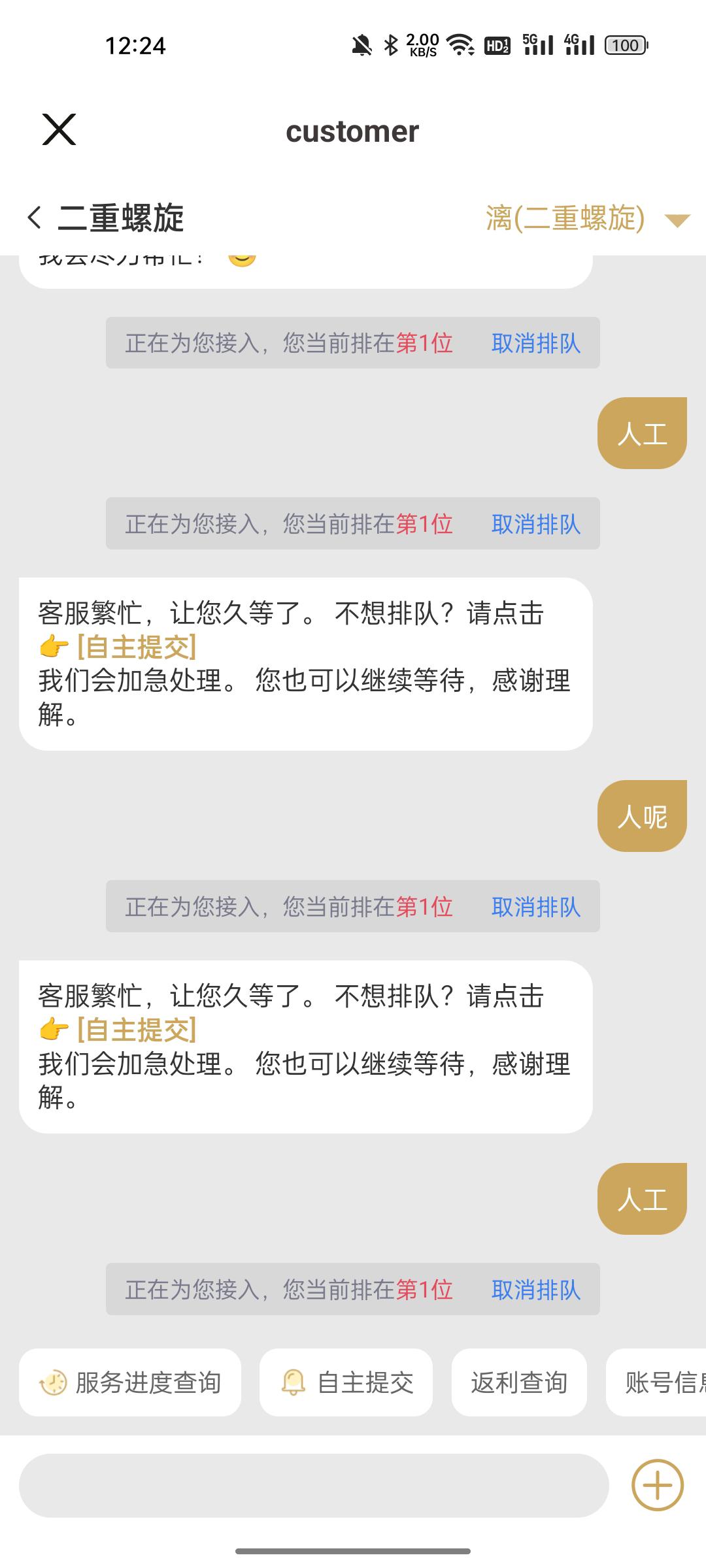Tap 服务进度查询 quick chip
Screen dimensions: 706x1568
click(130, 1383)
